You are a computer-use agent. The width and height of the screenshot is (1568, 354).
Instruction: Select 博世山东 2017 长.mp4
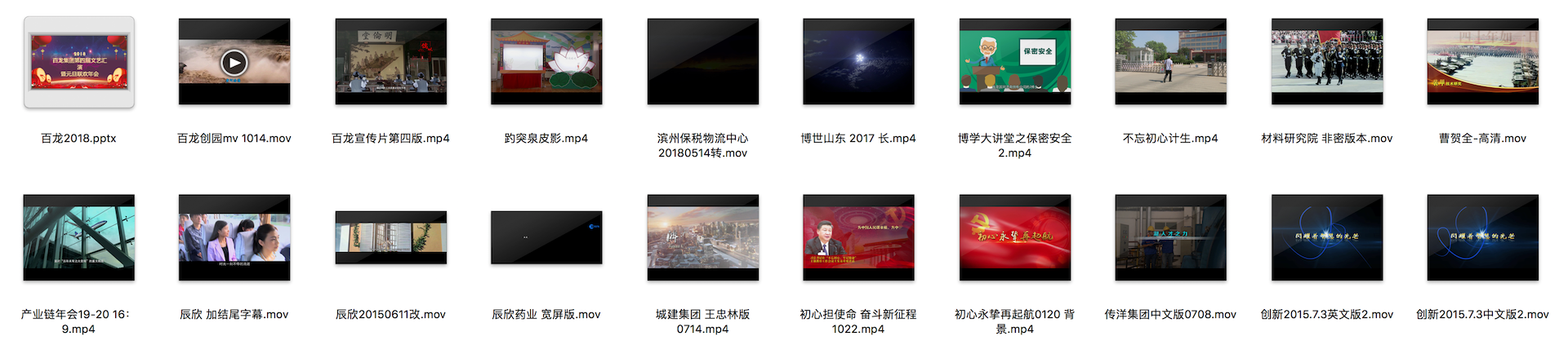point(858,62)
